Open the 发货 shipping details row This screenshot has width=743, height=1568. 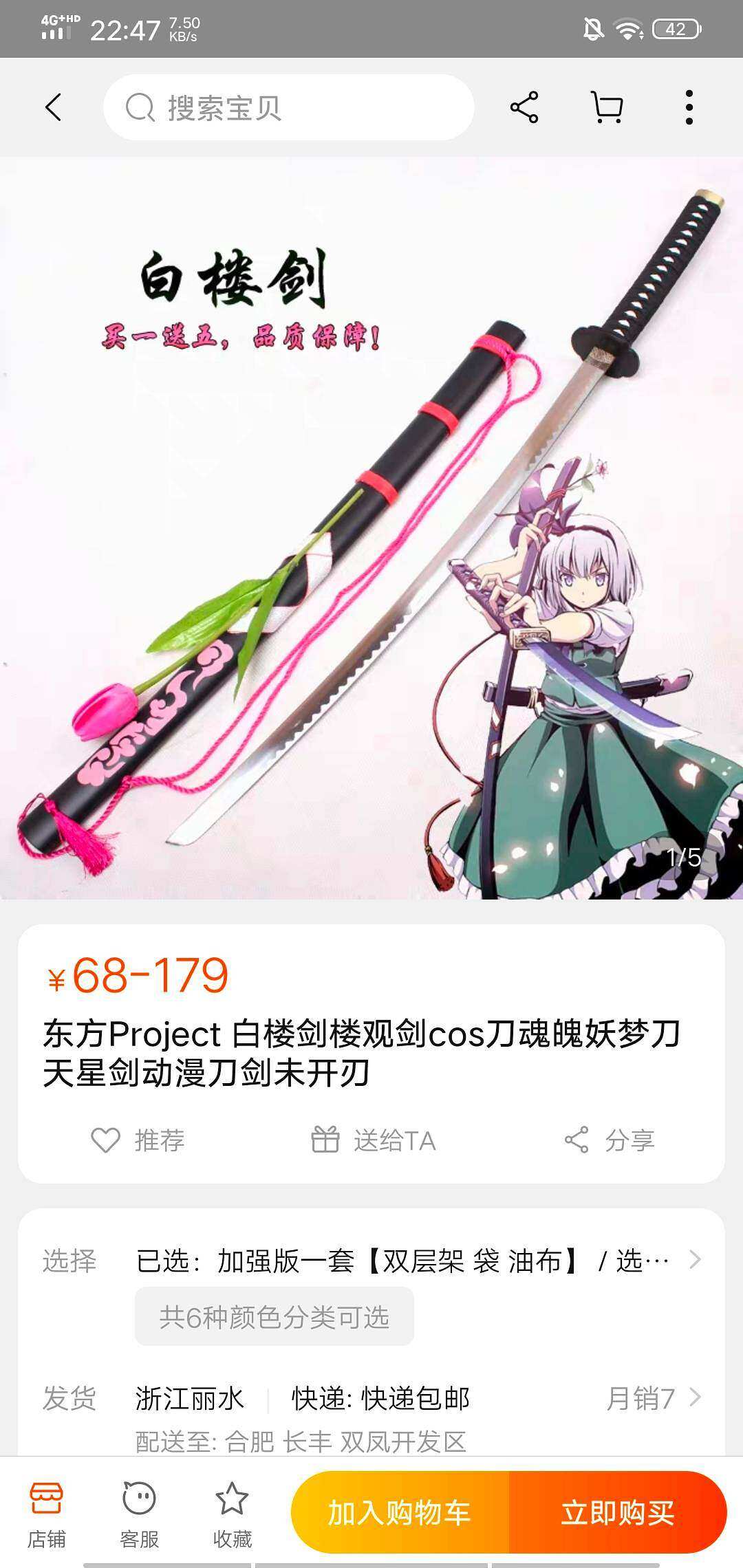(x=371, y=1398)
